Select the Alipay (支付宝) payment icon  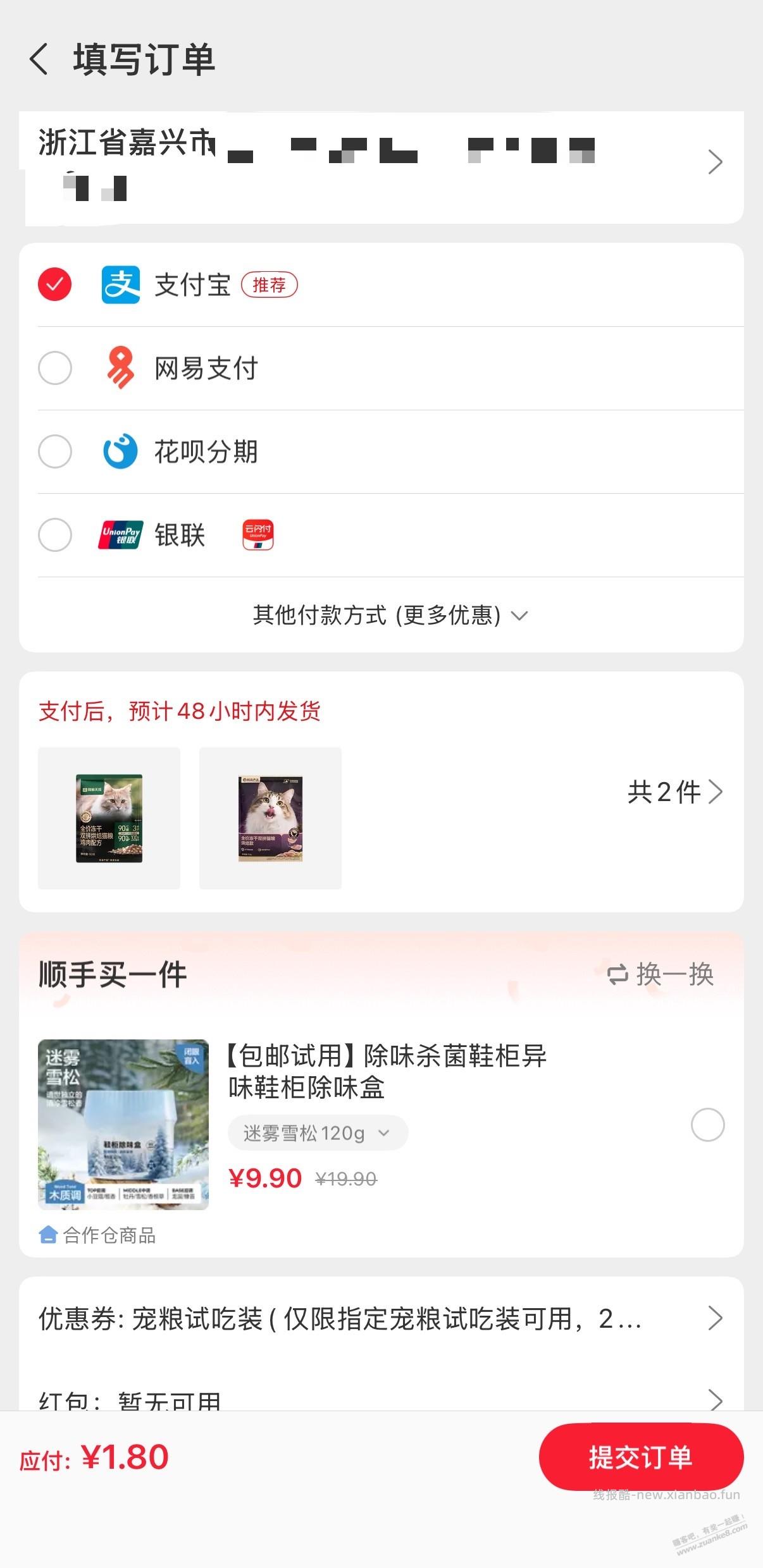tap(120, 285)
